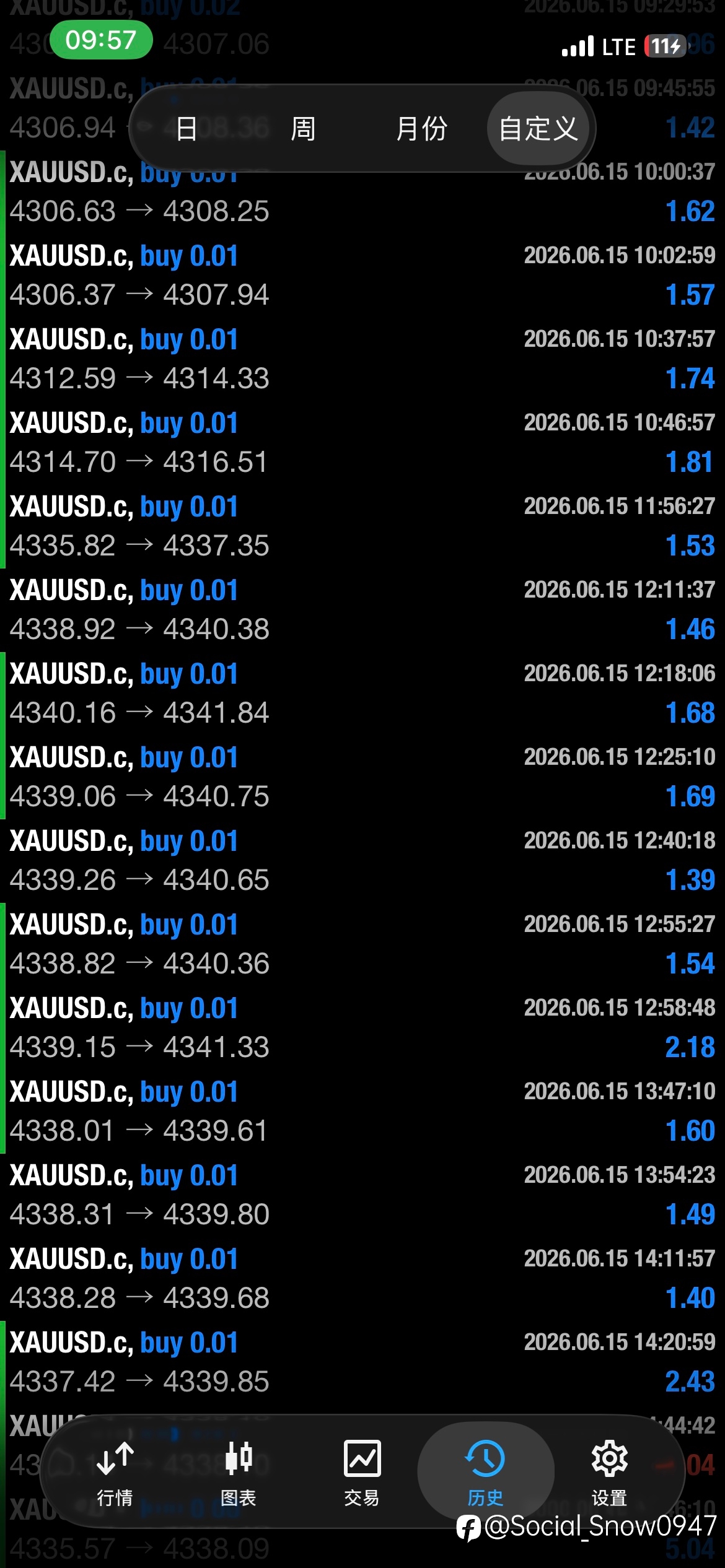The width and height of the screenshot is (725, 1568).
Task: Expand the trade closed at 10:46:57
Action: click(x=362, y=443)
